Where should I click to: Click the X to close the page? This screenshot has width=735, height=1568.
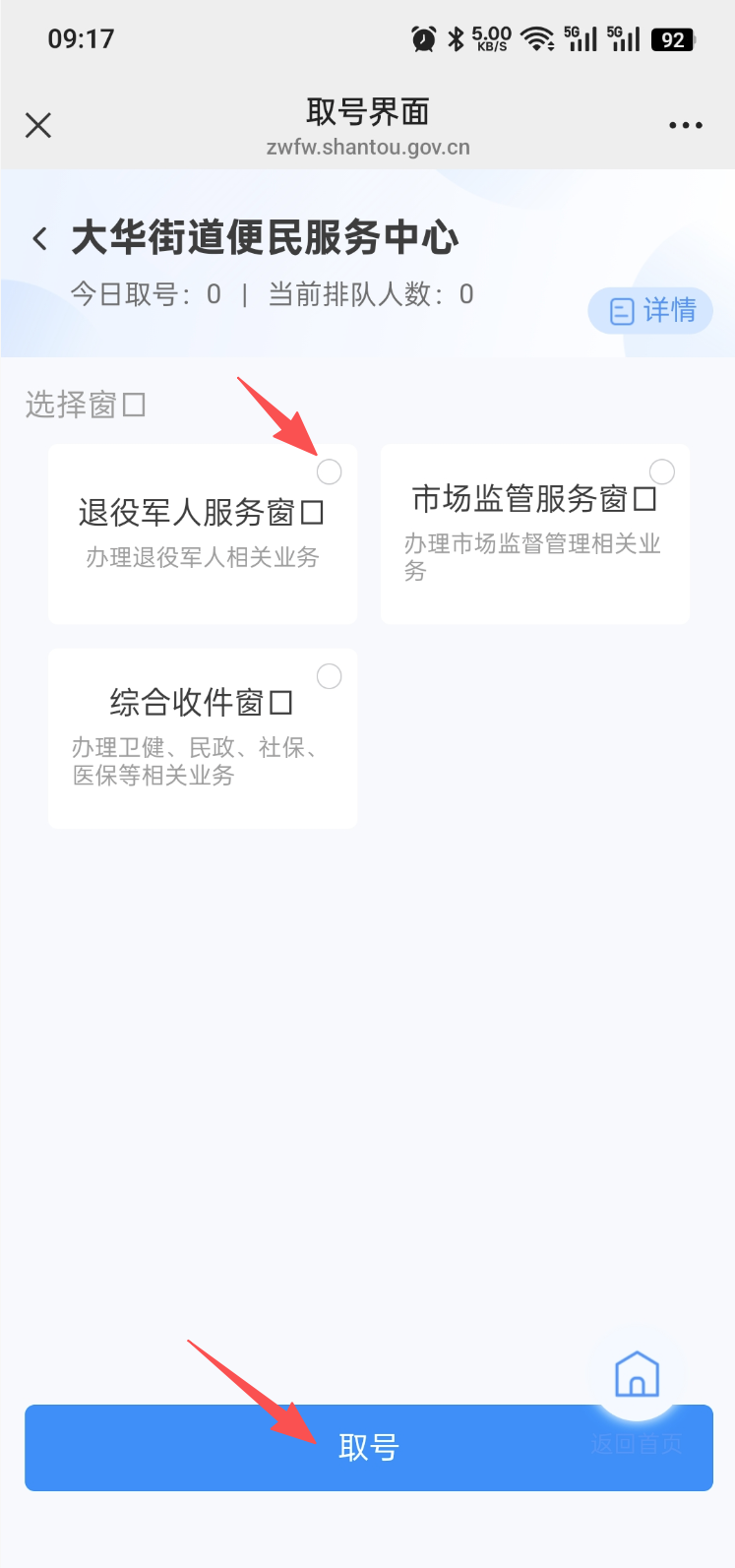coord(37,125)
